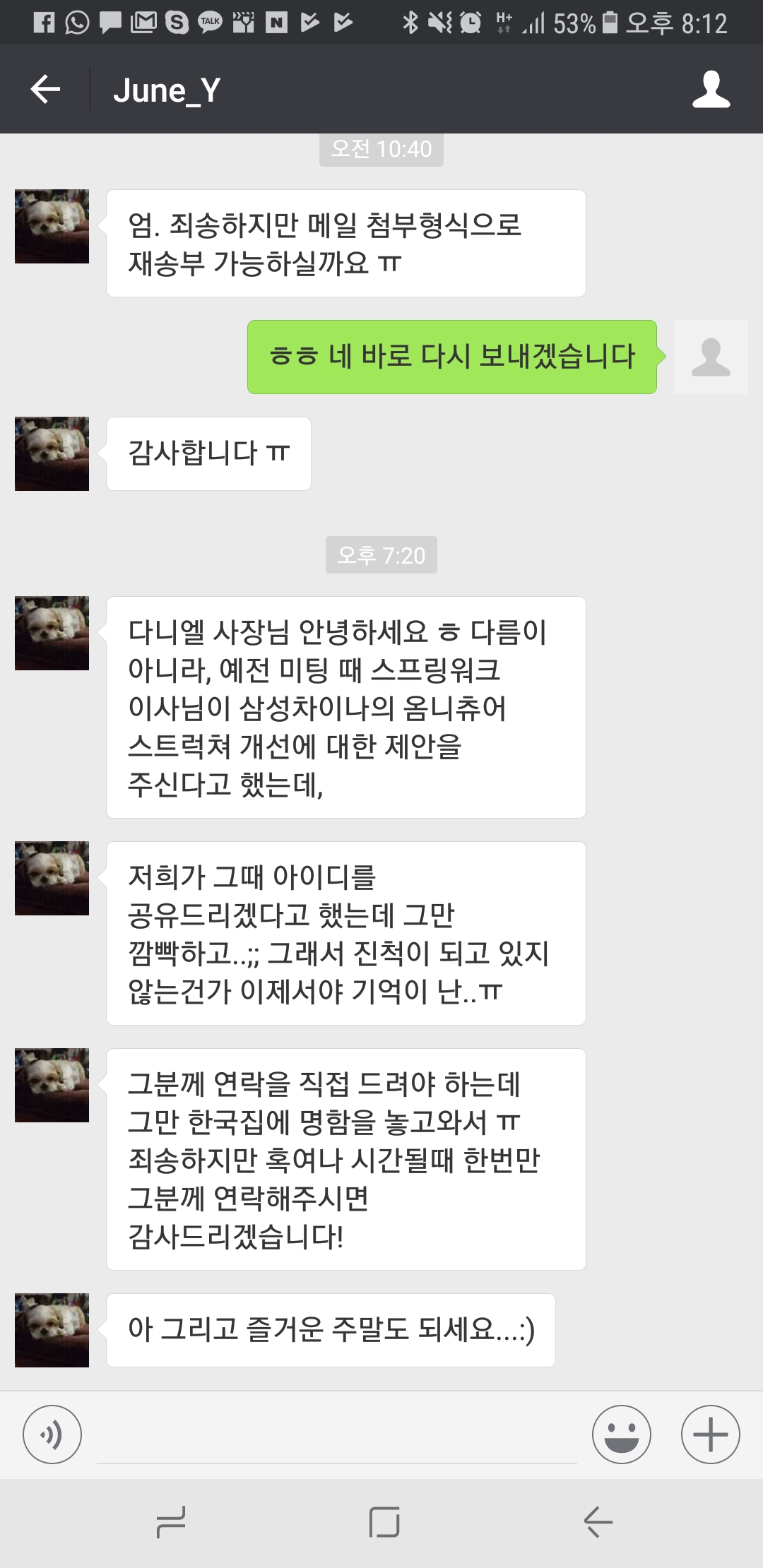Open the emoji sticker picker
763x1568 pixels.
tap(621, 1435)
